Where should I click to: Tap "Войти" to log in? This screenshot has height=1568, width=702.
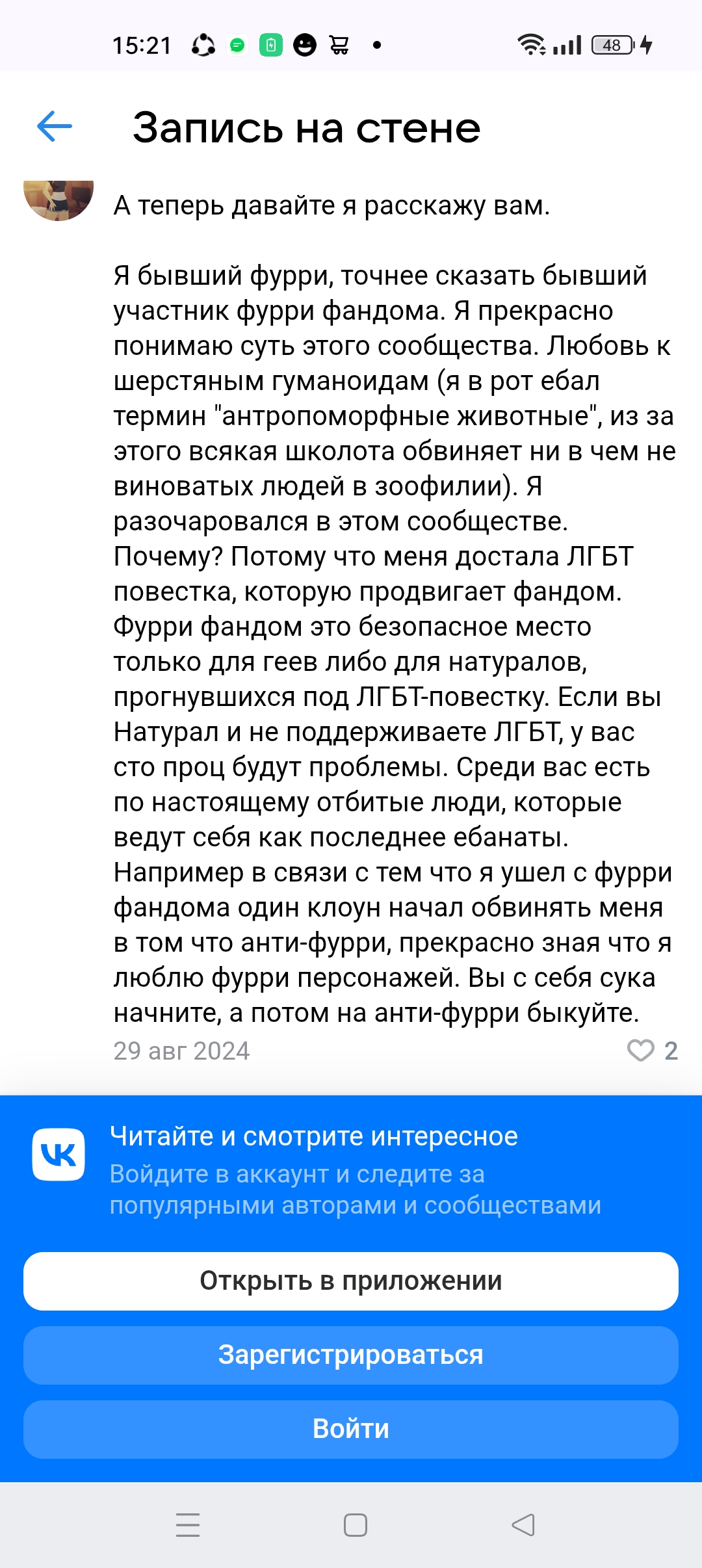point(351,1429)
